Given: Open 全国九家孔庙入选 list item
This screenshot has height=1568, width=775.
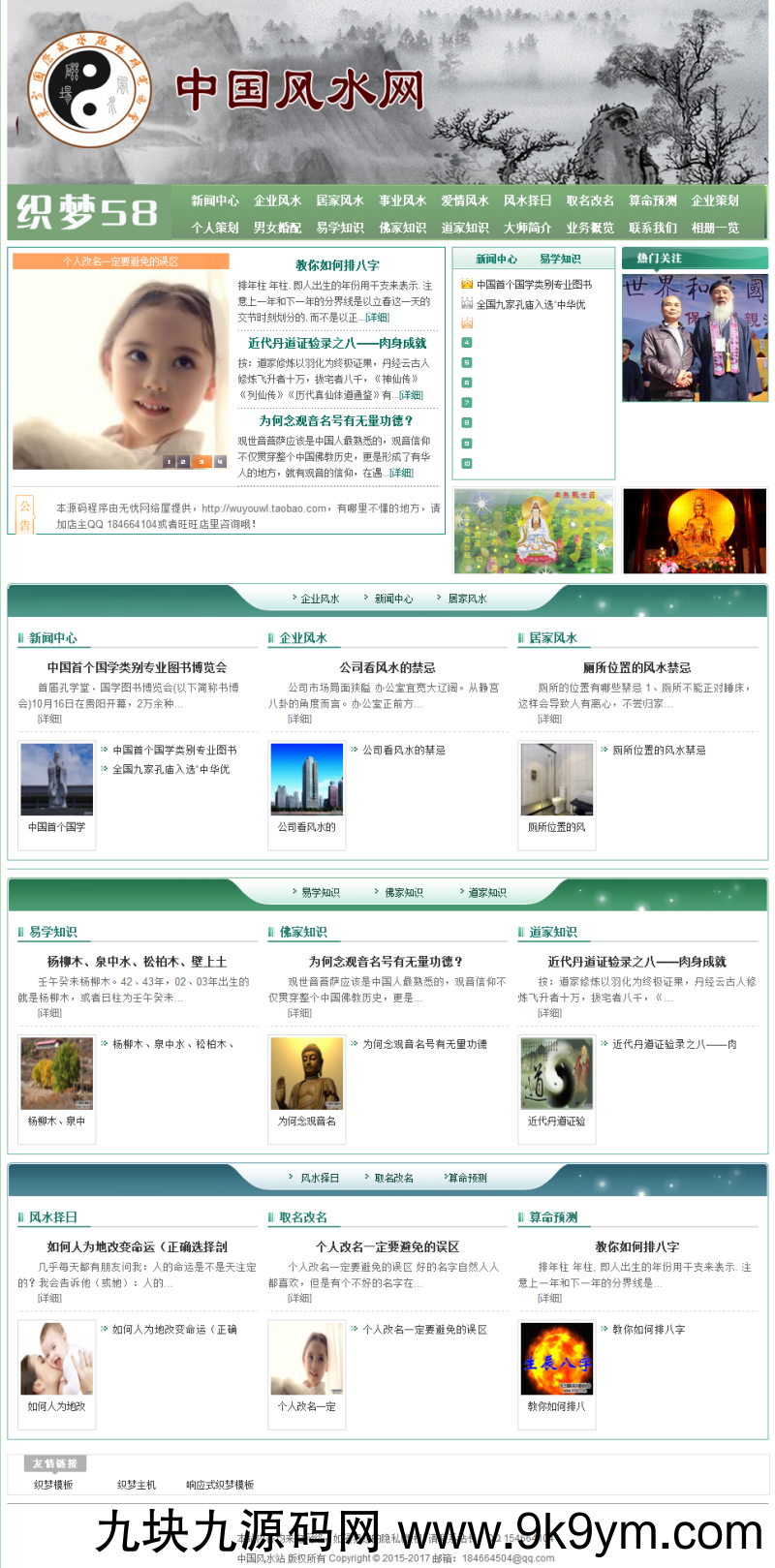Looking at the screenshot, I should click(x=531, y=304).
